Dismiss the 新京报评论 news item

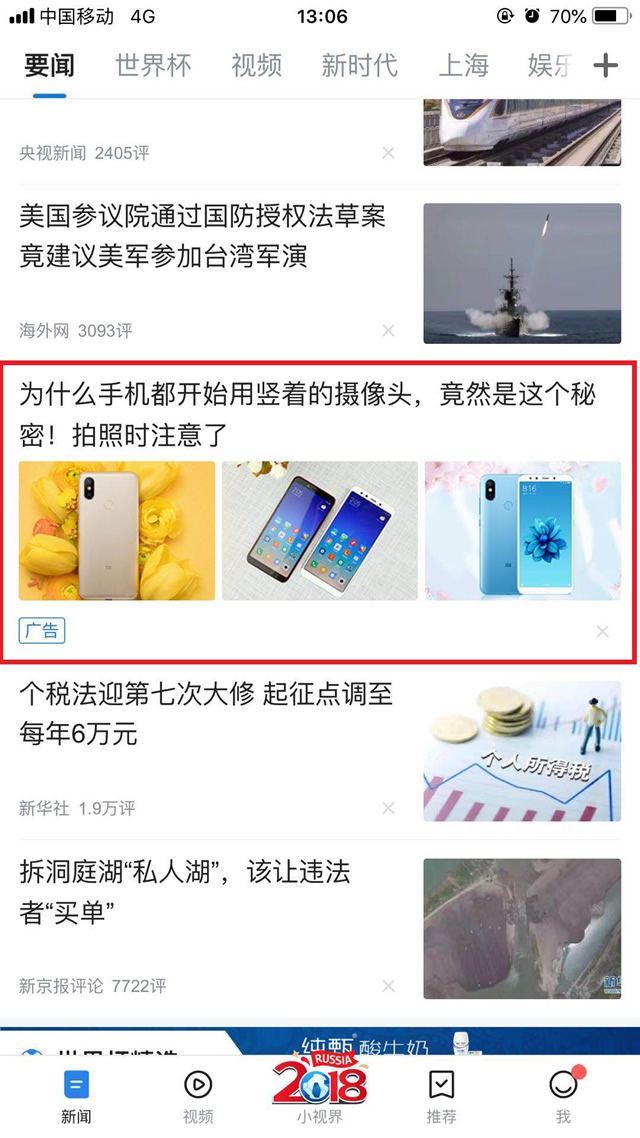(x=388, y=986)
